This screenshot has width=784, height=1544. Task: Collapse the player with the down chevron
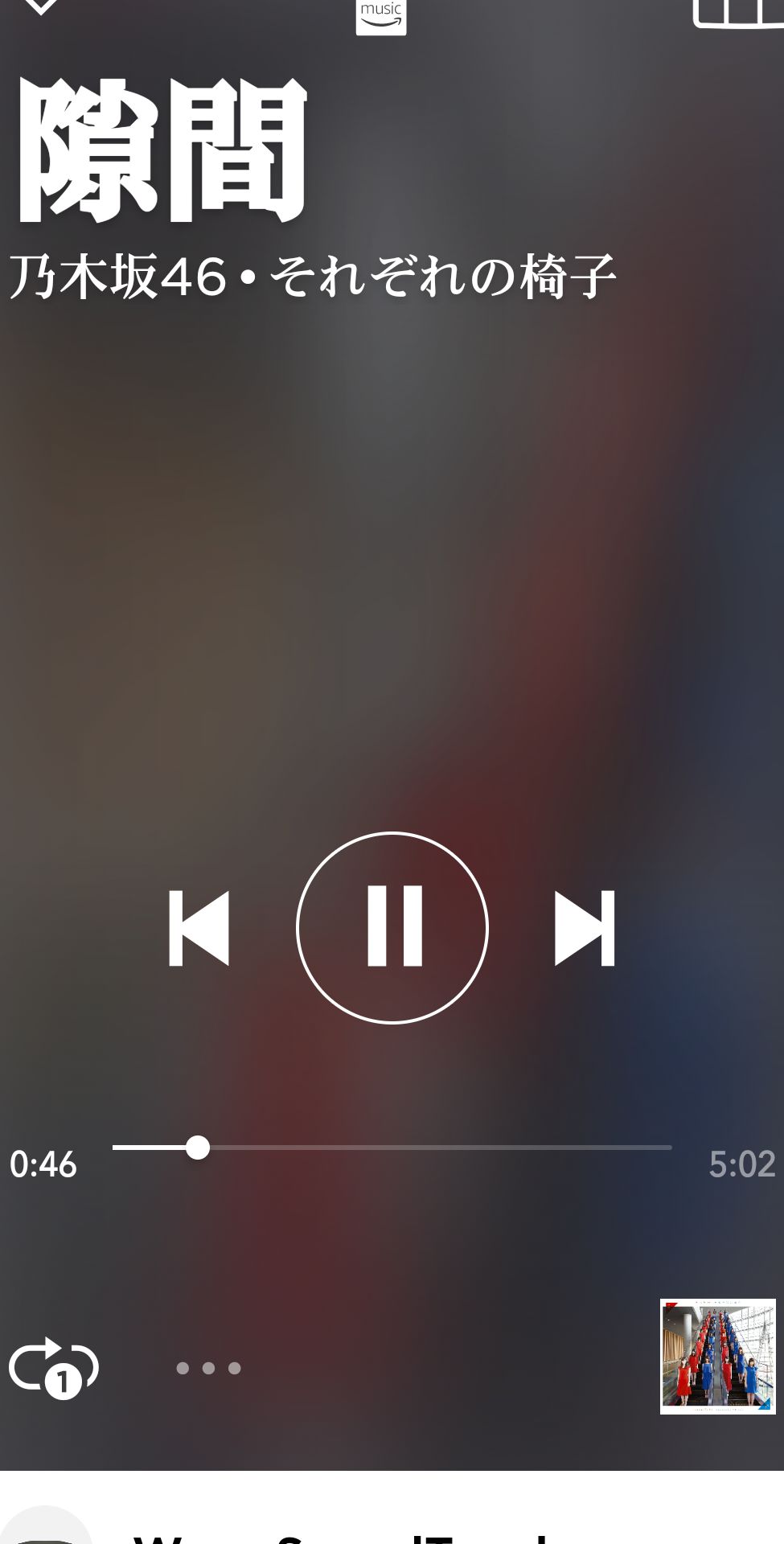click(x=40, y=6)
